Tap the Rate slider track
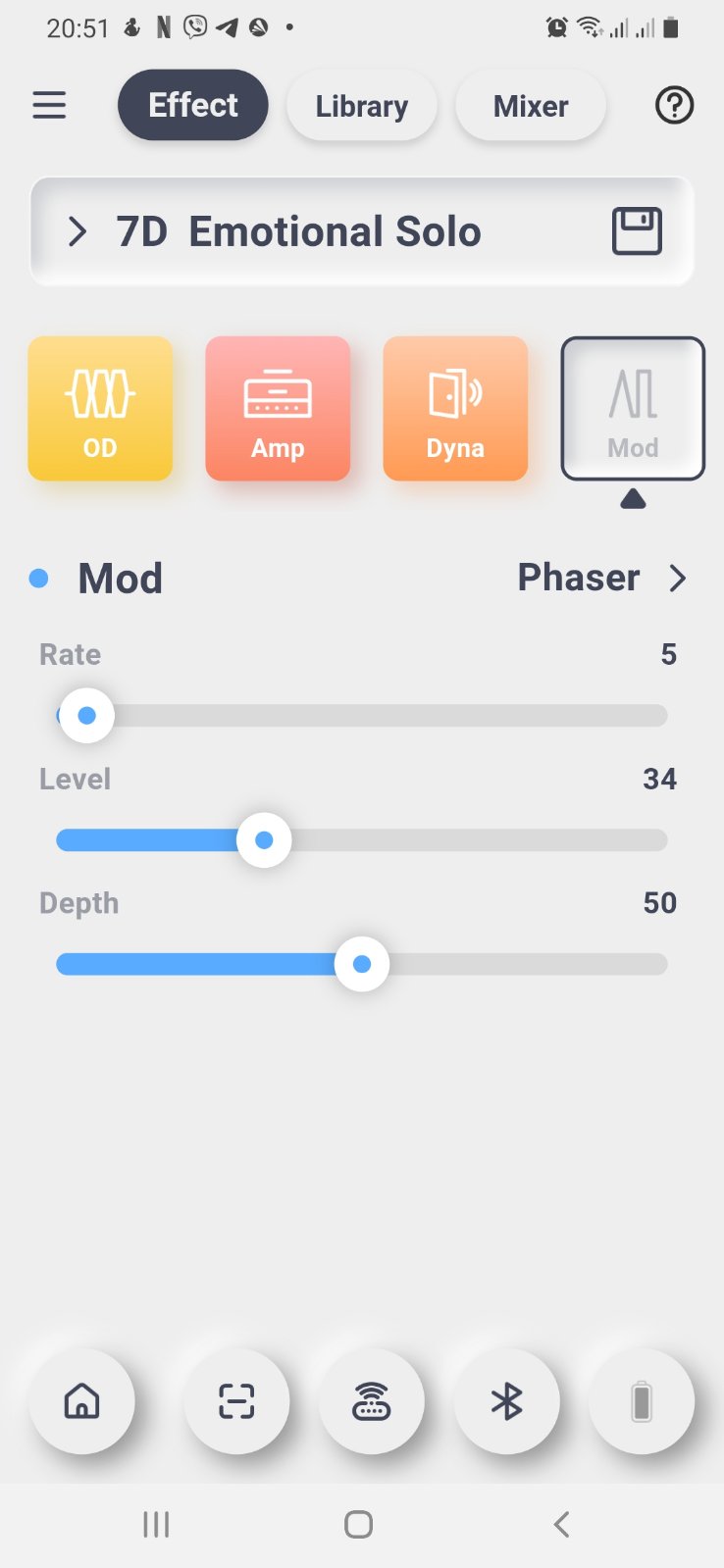Viewport: 724px width, 1568px height. tap(392, 716)
